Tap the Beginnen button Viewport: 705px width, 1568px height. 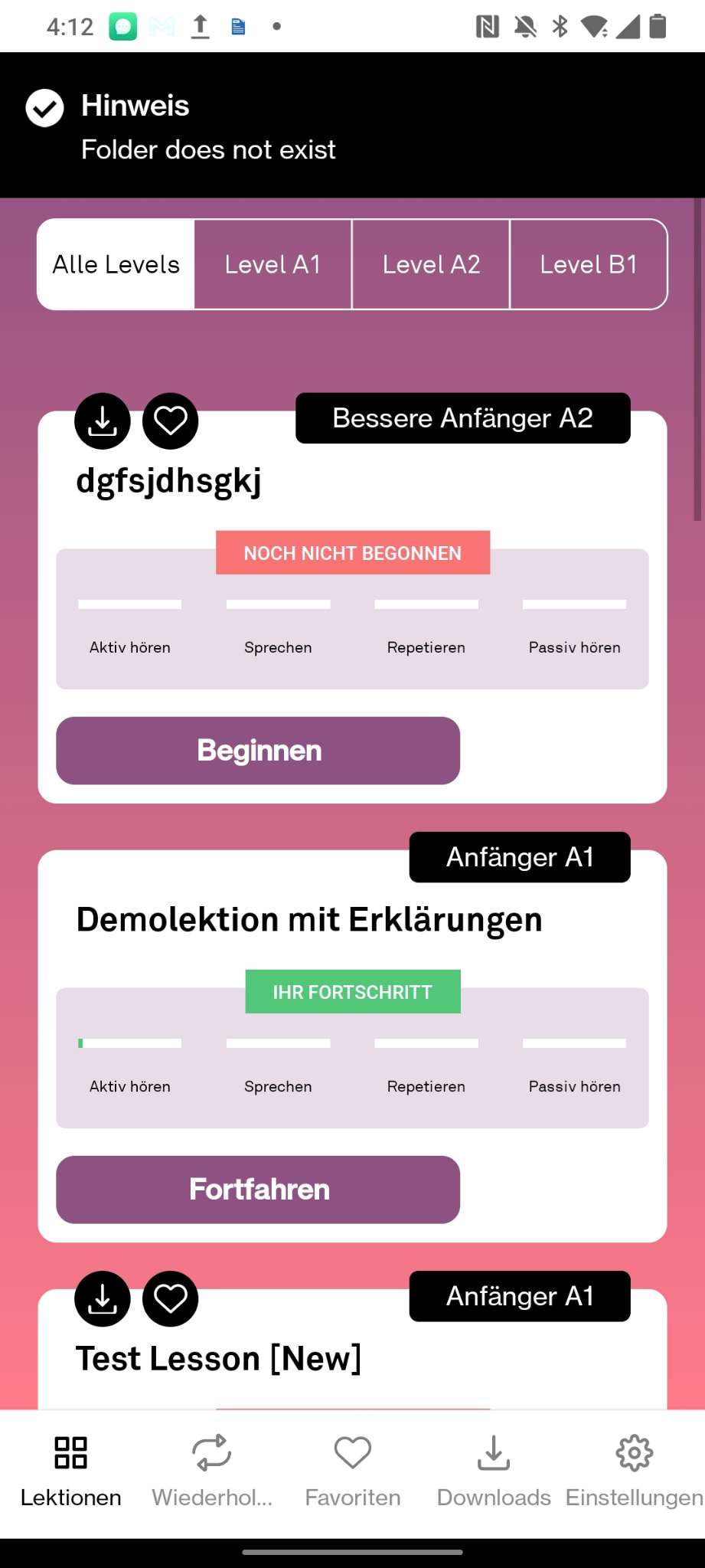pos(258,751)
